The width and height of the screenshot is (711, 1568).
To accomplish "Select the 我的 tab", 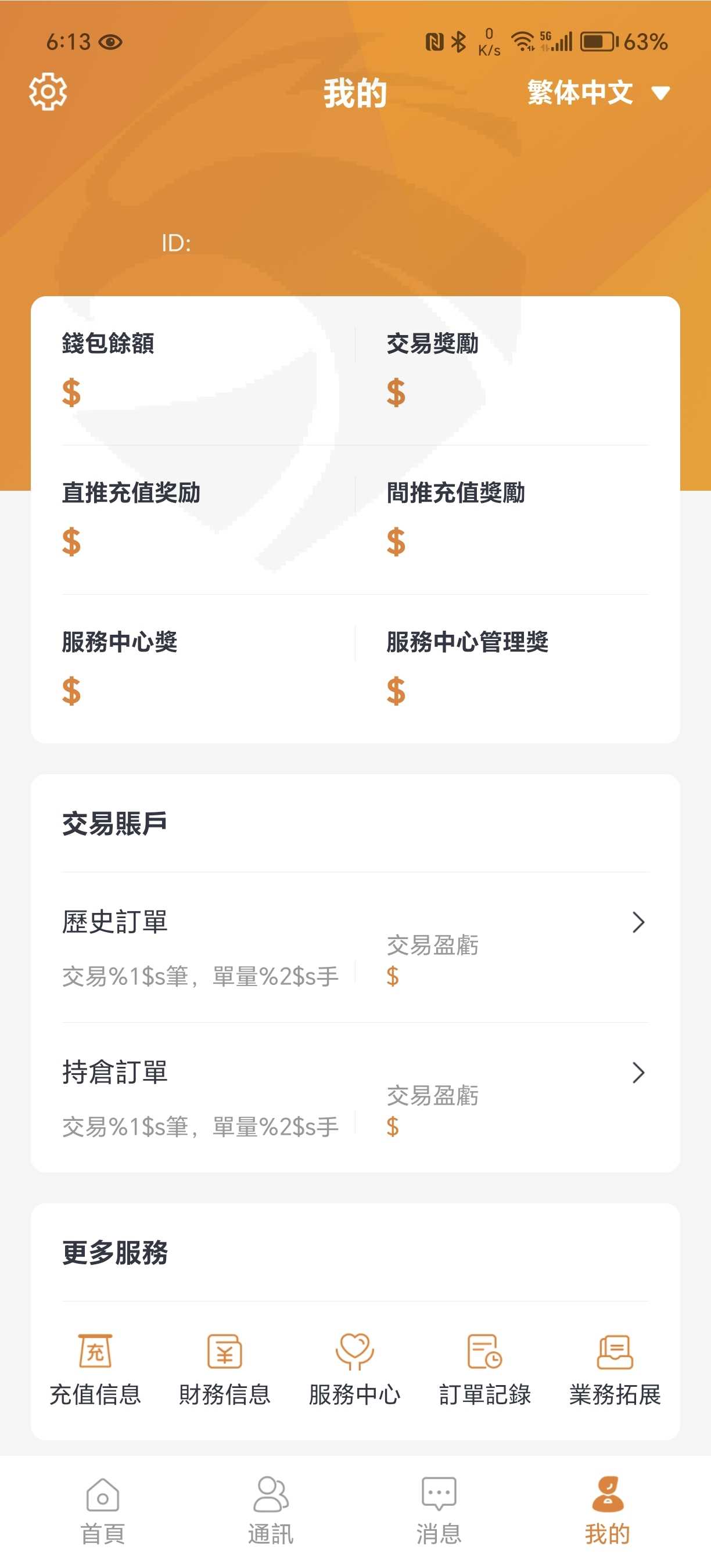I will click(x=608, y=1511).
